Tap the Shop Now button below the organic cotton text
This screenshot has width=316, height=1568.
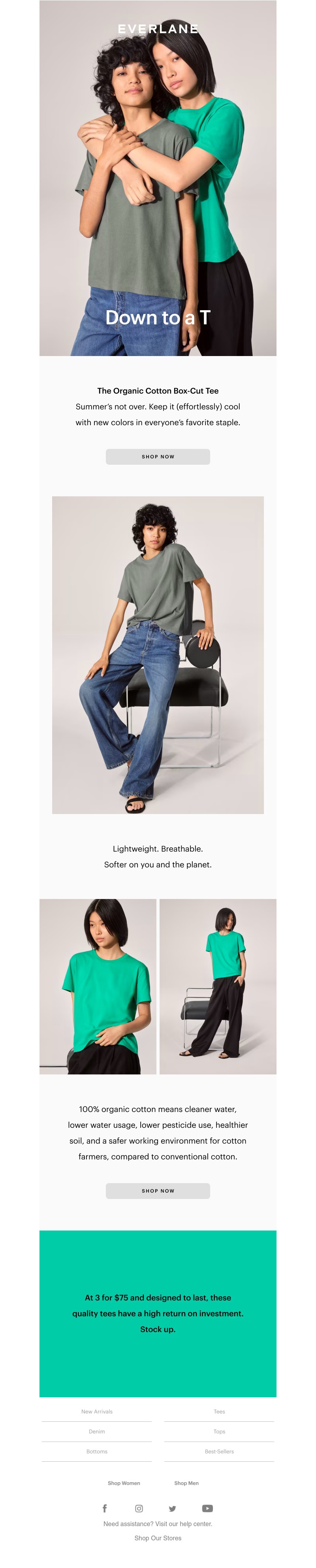[158, 1191]
